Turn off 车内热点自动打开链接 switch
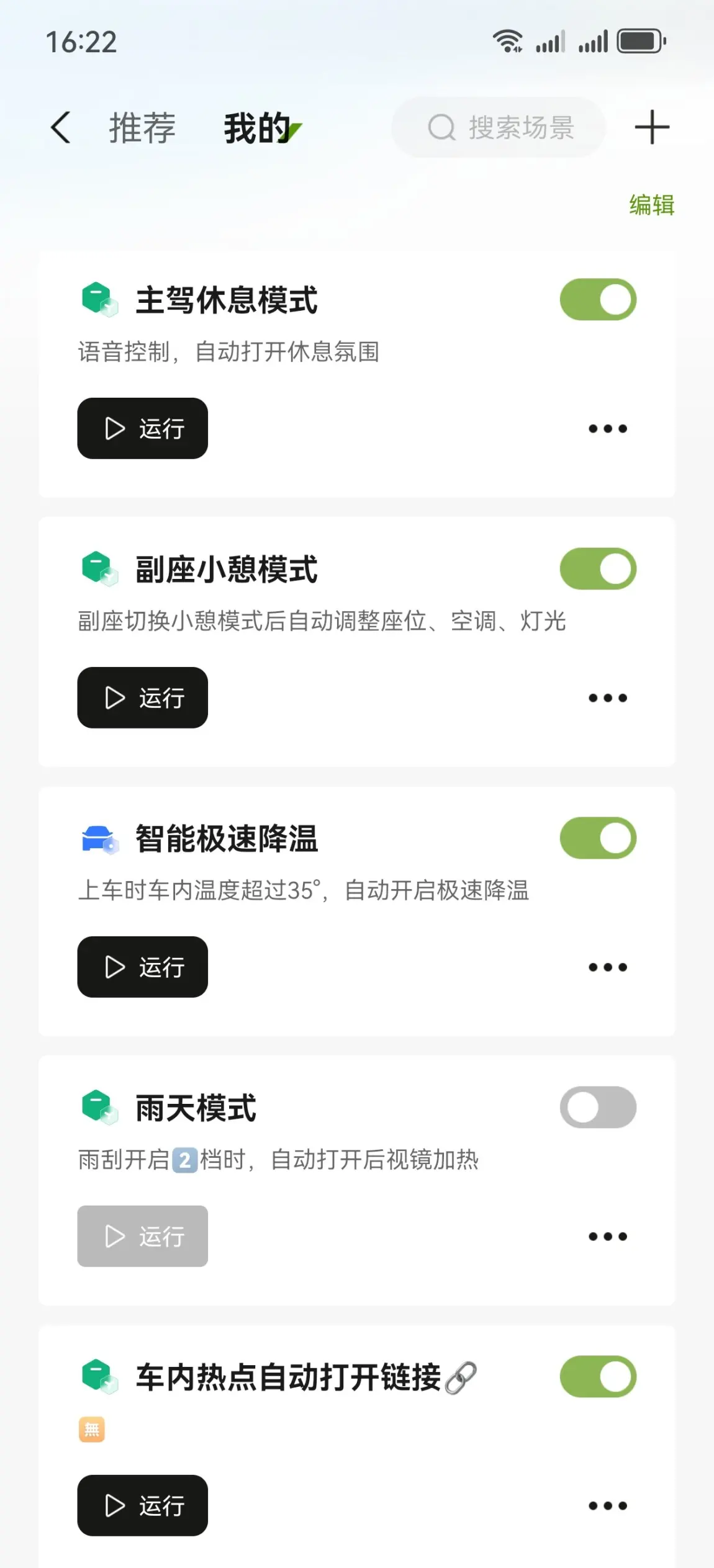This screenshot has height=1568, width=714. point(598,1377)
